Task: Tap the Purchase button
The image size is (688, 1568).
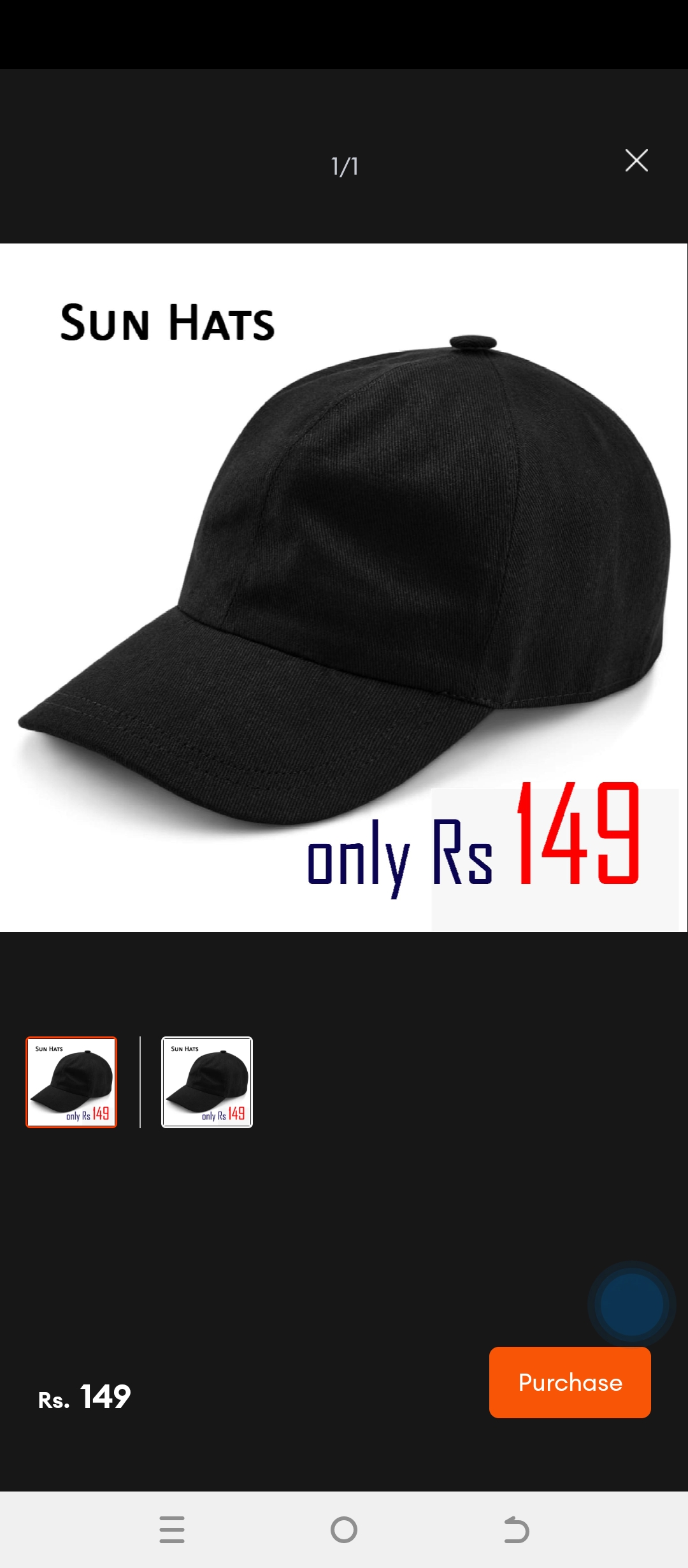Action: click(570, 1382)
